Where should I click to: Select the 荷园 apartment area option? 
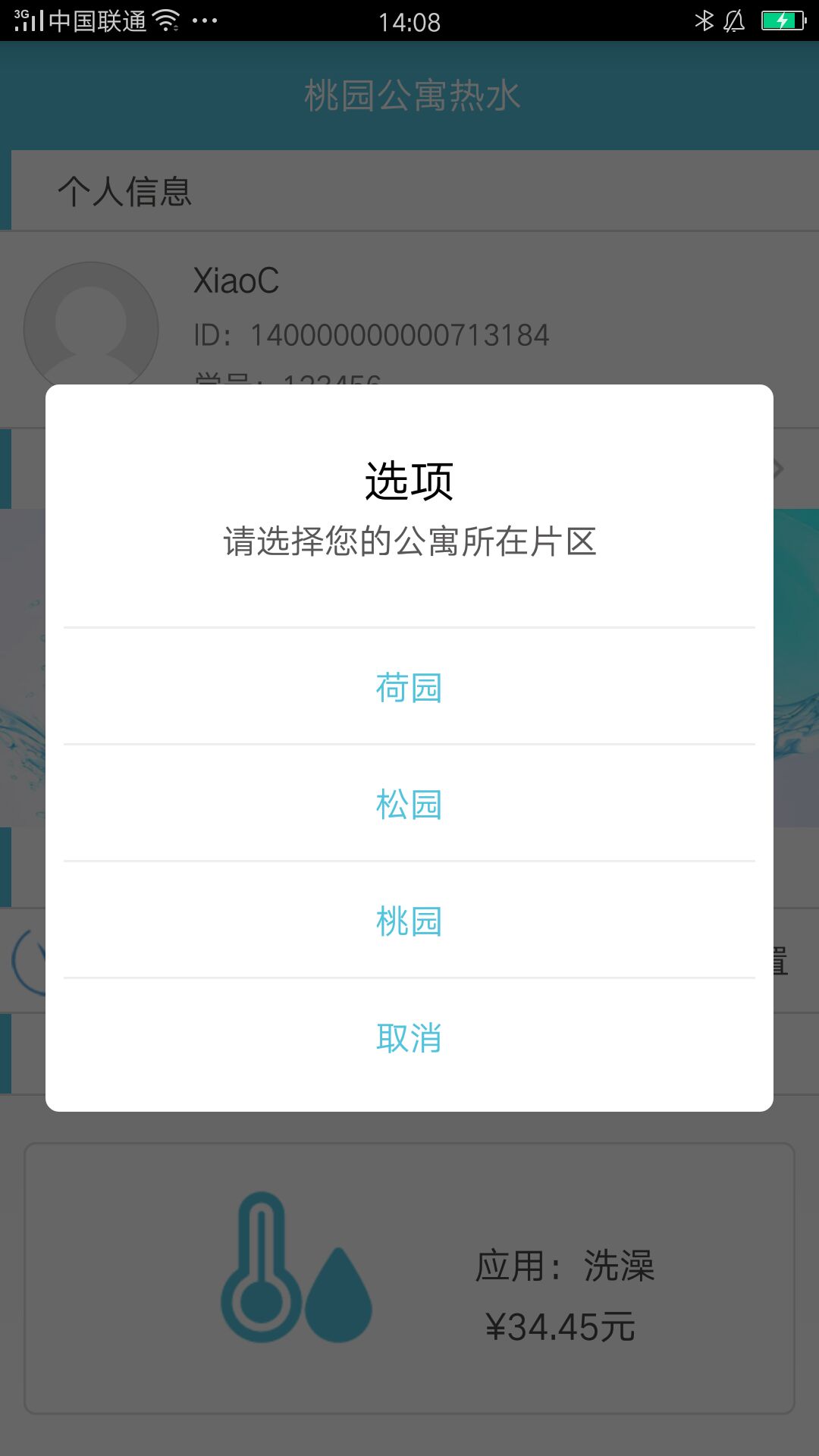(409, 686)
